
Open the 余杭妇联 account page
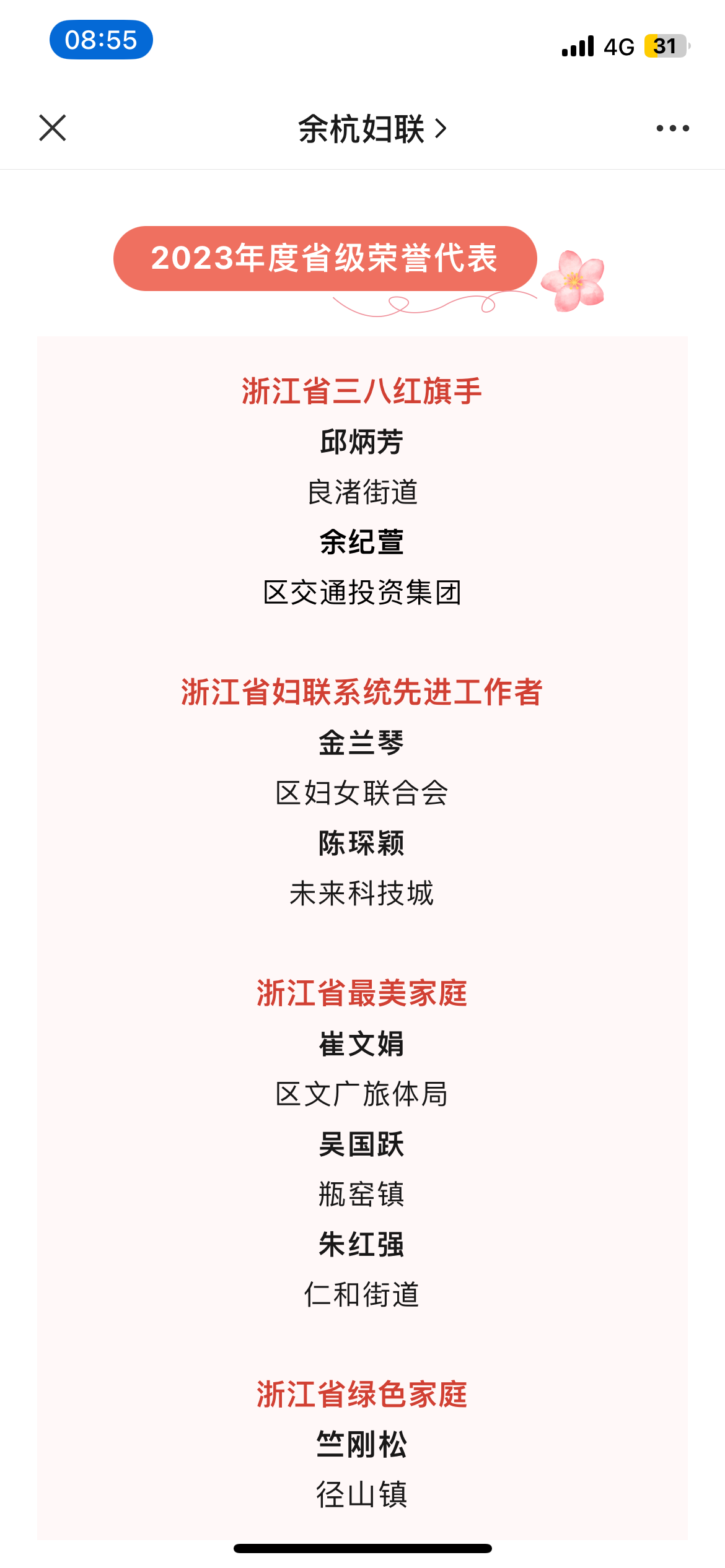371,129
